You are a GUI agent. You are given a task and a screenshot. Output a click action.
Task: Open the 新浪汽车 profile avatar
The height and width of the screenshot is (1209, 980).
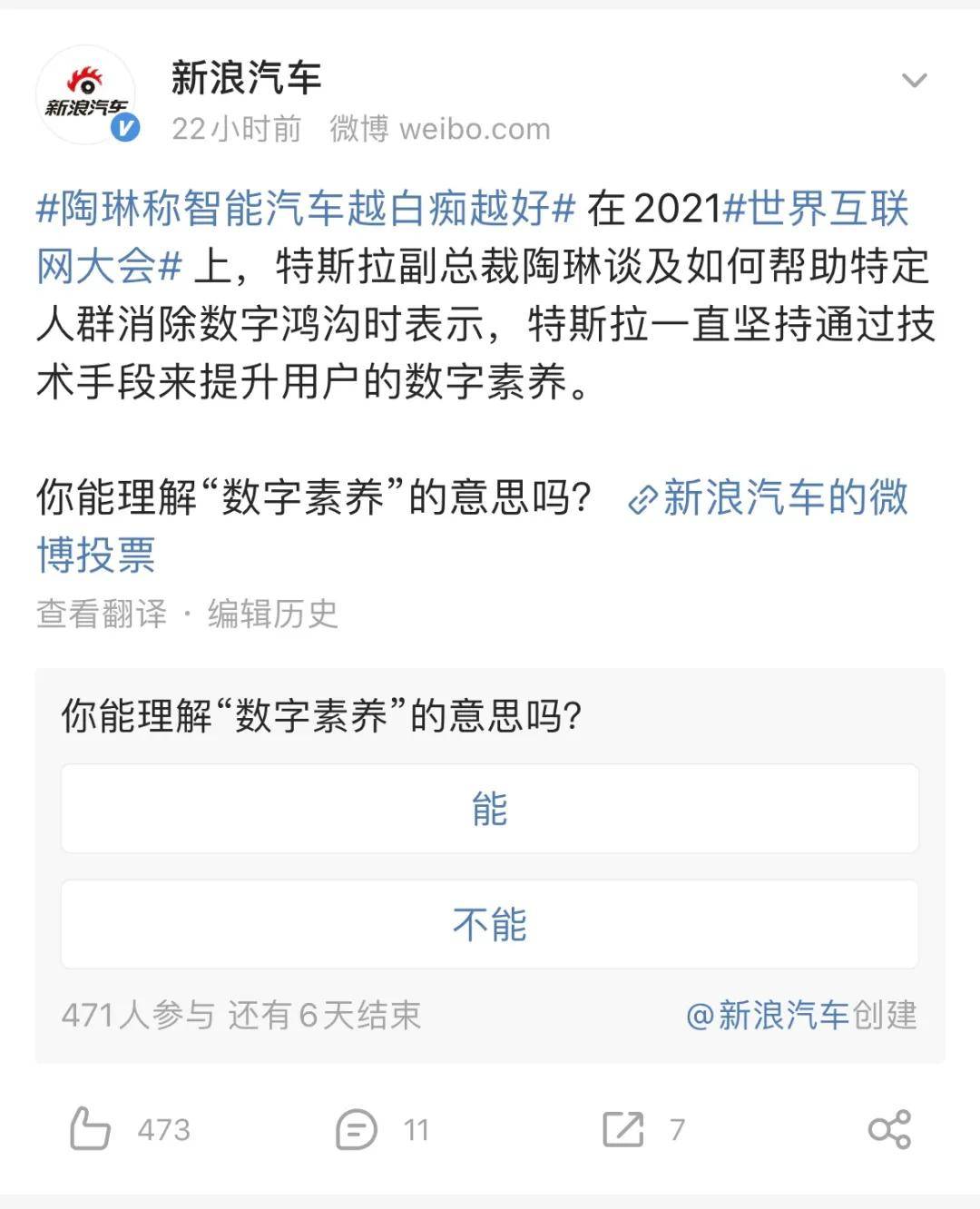point(85,96)
